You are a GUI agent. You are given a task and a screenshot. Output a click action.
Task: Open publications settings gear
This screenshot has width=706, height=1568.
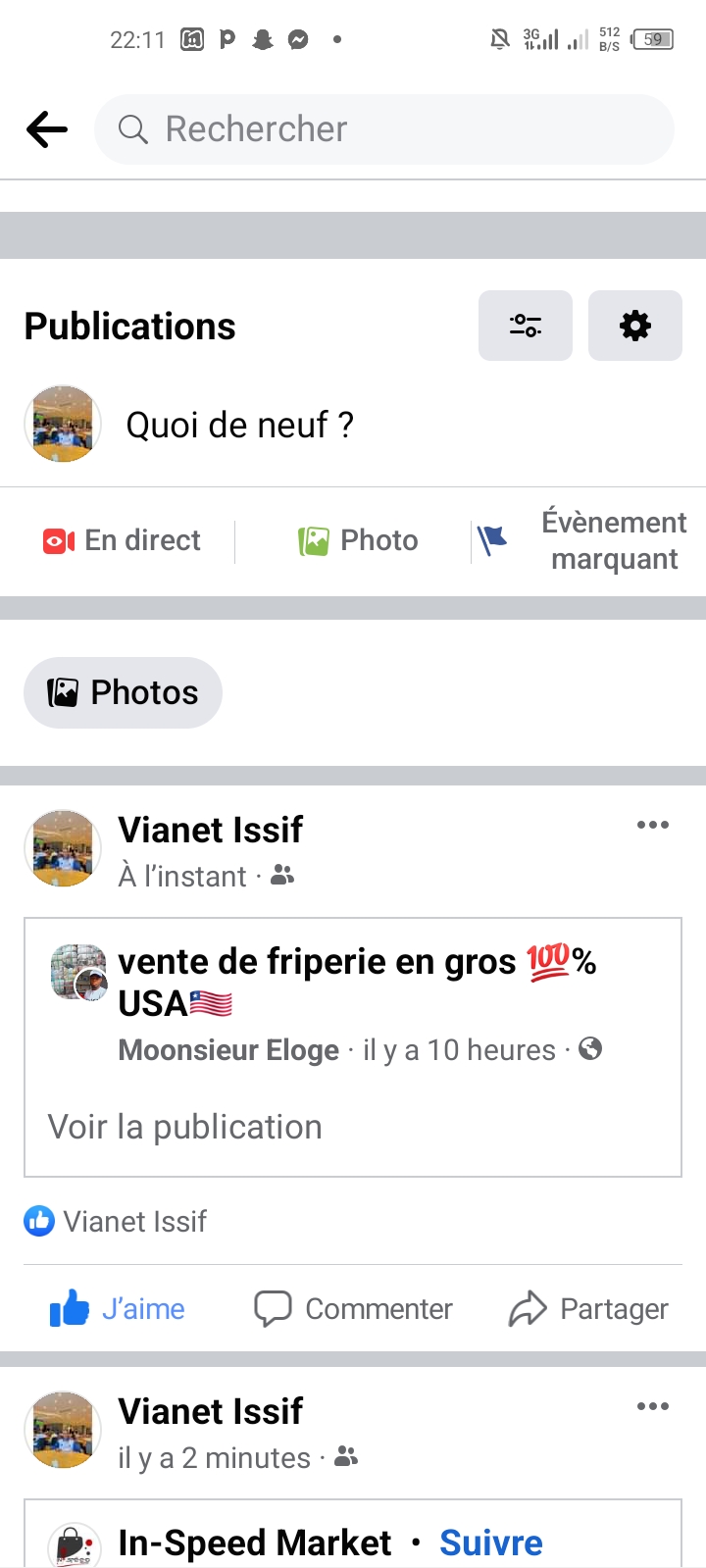(635, 326)
